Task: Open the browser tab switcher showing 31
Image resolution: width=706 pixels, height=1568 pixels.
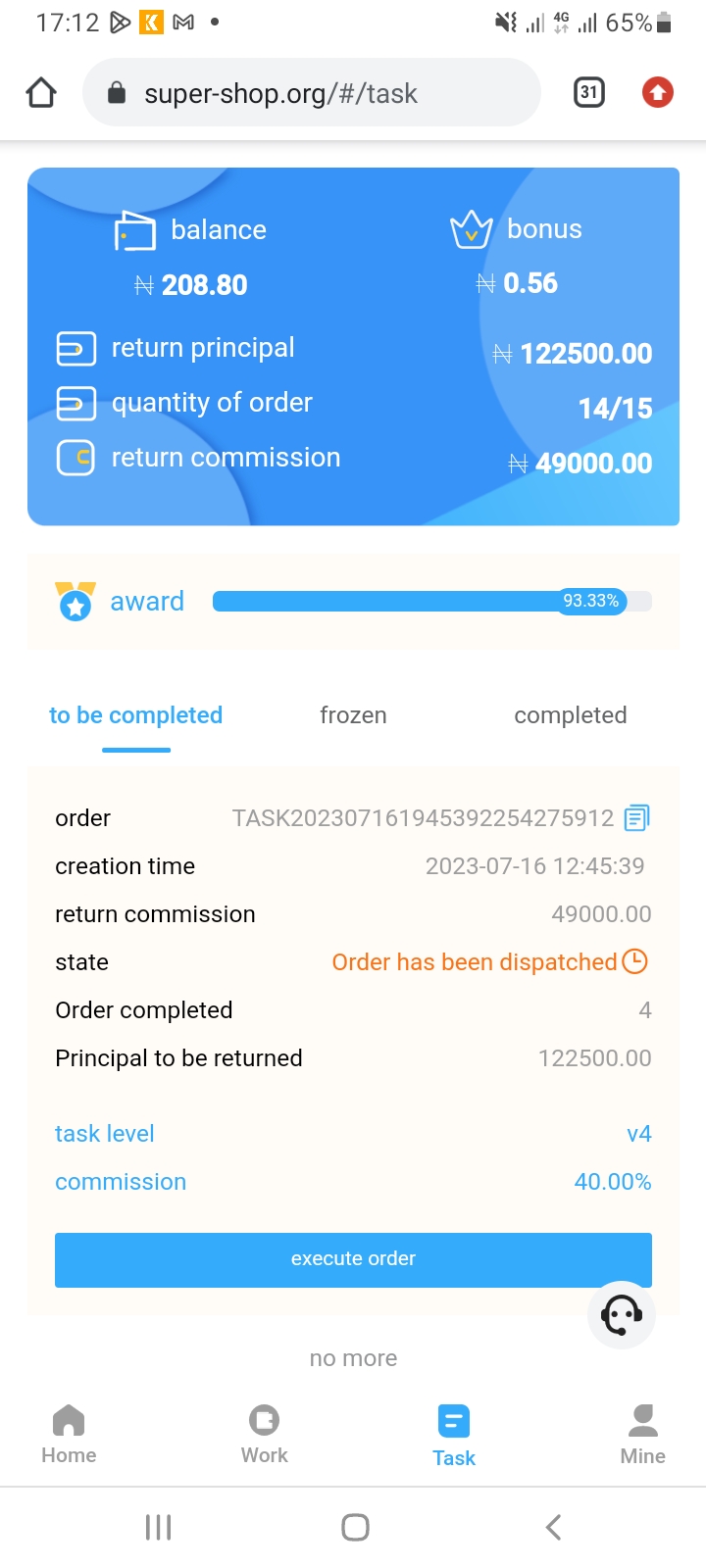Action: pyautogui.click(x=588, y=93)
